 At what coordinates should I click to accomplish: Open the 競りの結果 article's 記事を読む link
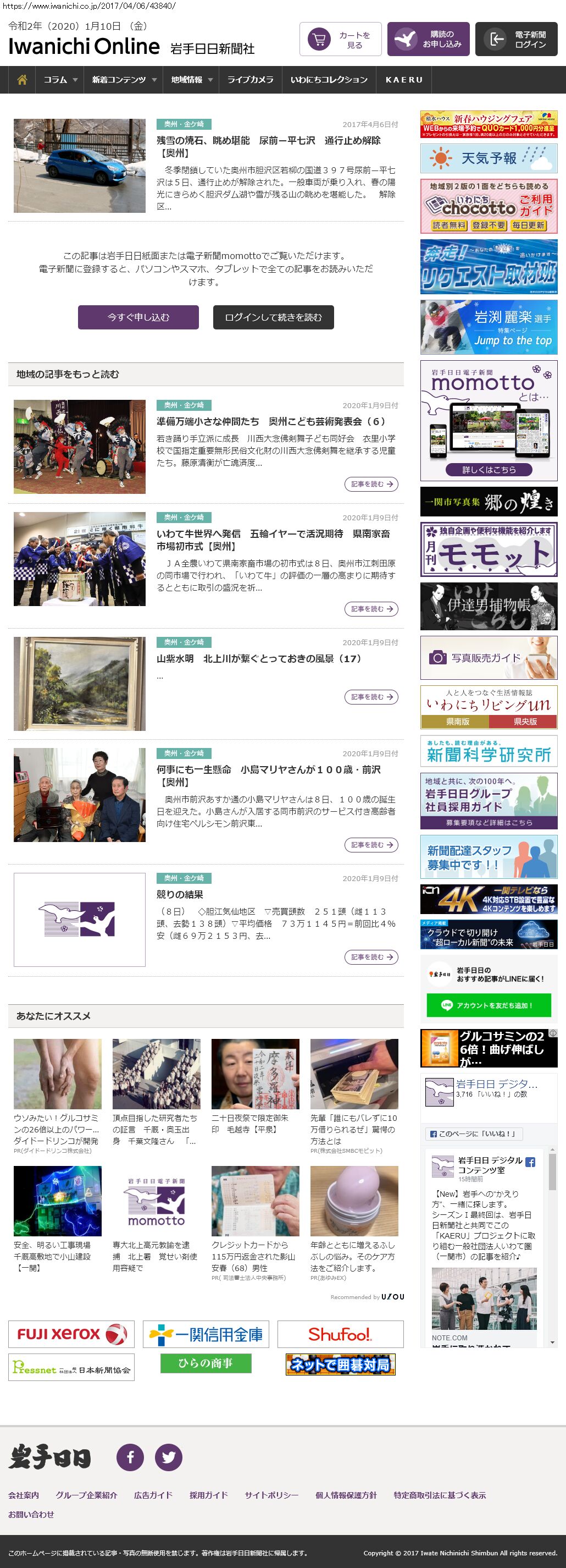[x=371, y=957]
